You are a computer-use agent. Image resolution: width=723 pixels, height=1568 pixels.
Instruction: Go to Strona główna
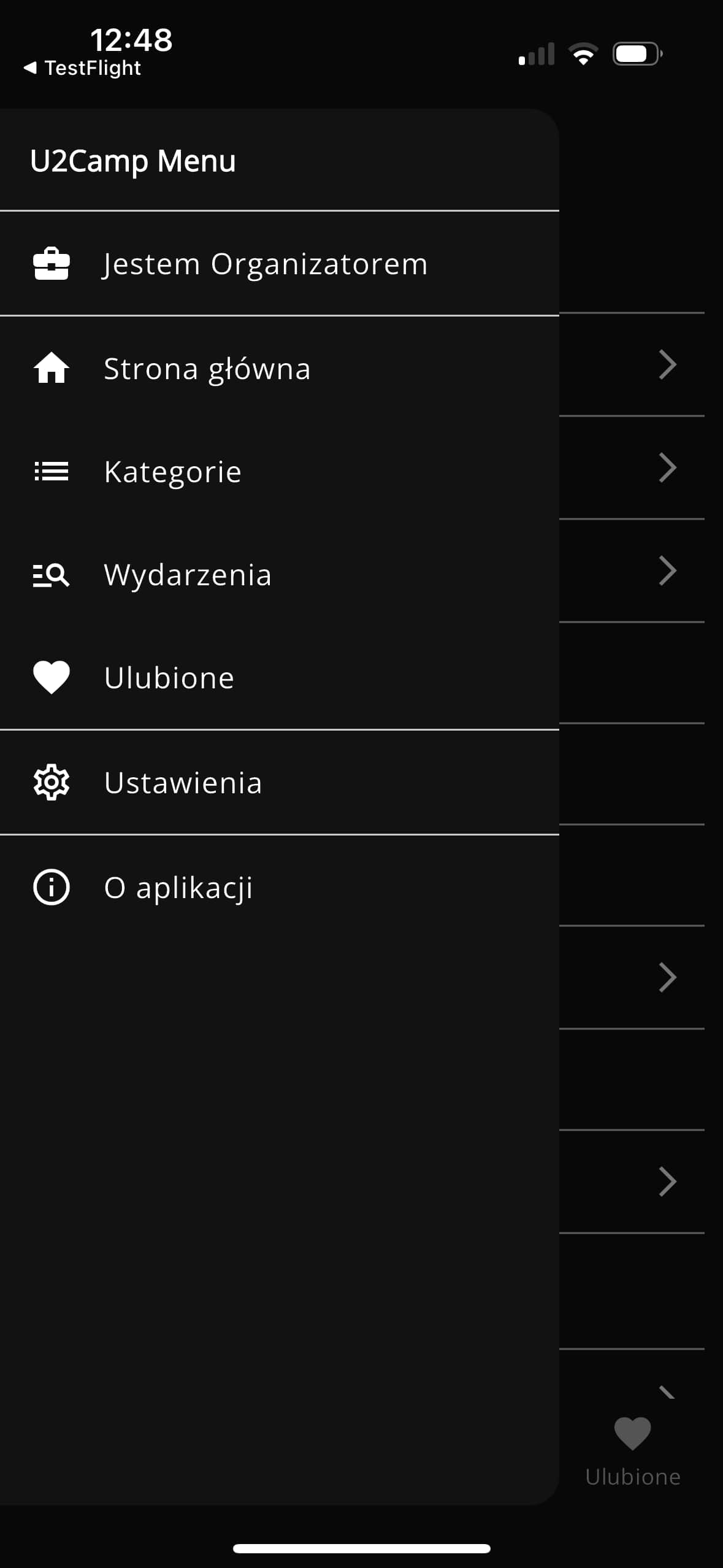279,369
